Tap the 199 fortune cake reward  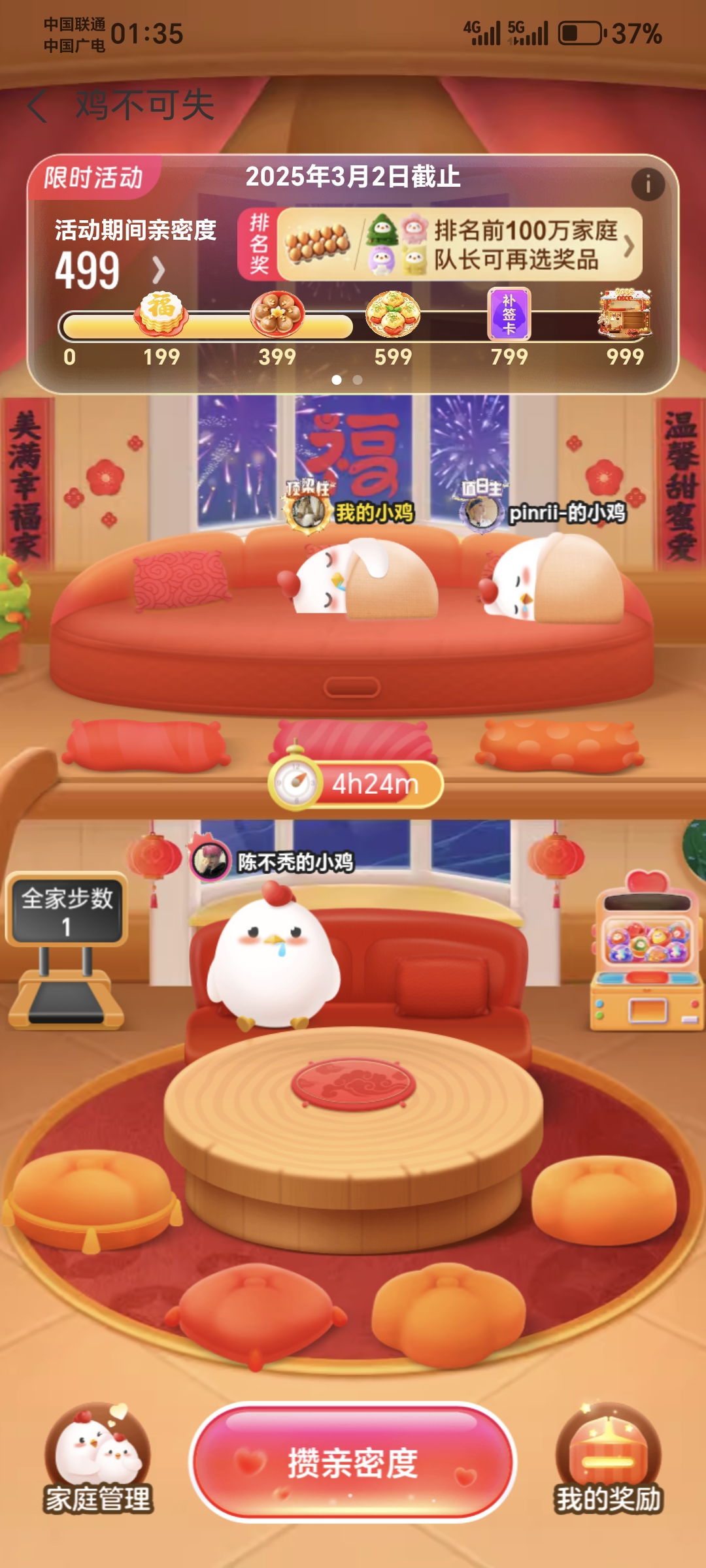(x=161, y=314)
